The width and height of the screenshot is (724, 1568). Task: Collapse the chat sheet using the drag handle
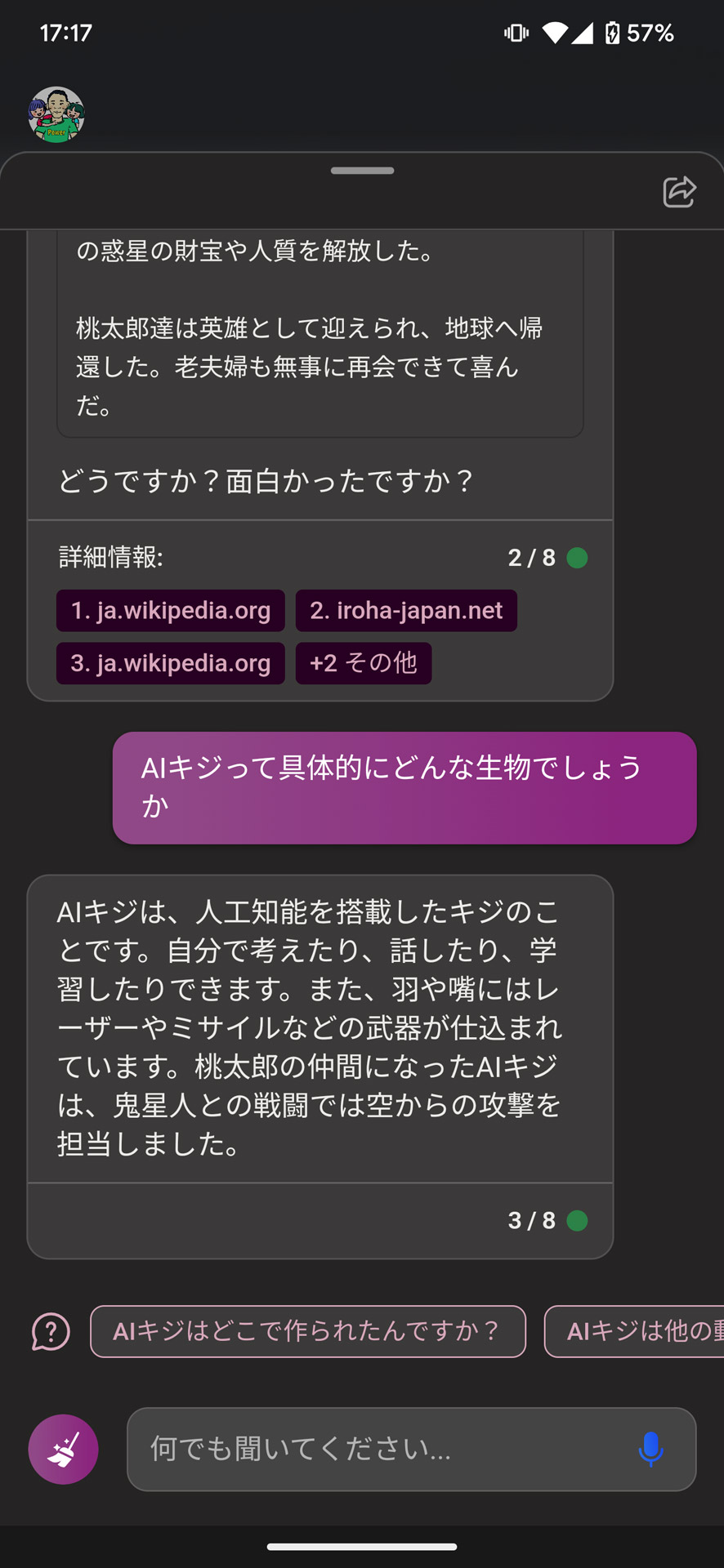[362, 171]
